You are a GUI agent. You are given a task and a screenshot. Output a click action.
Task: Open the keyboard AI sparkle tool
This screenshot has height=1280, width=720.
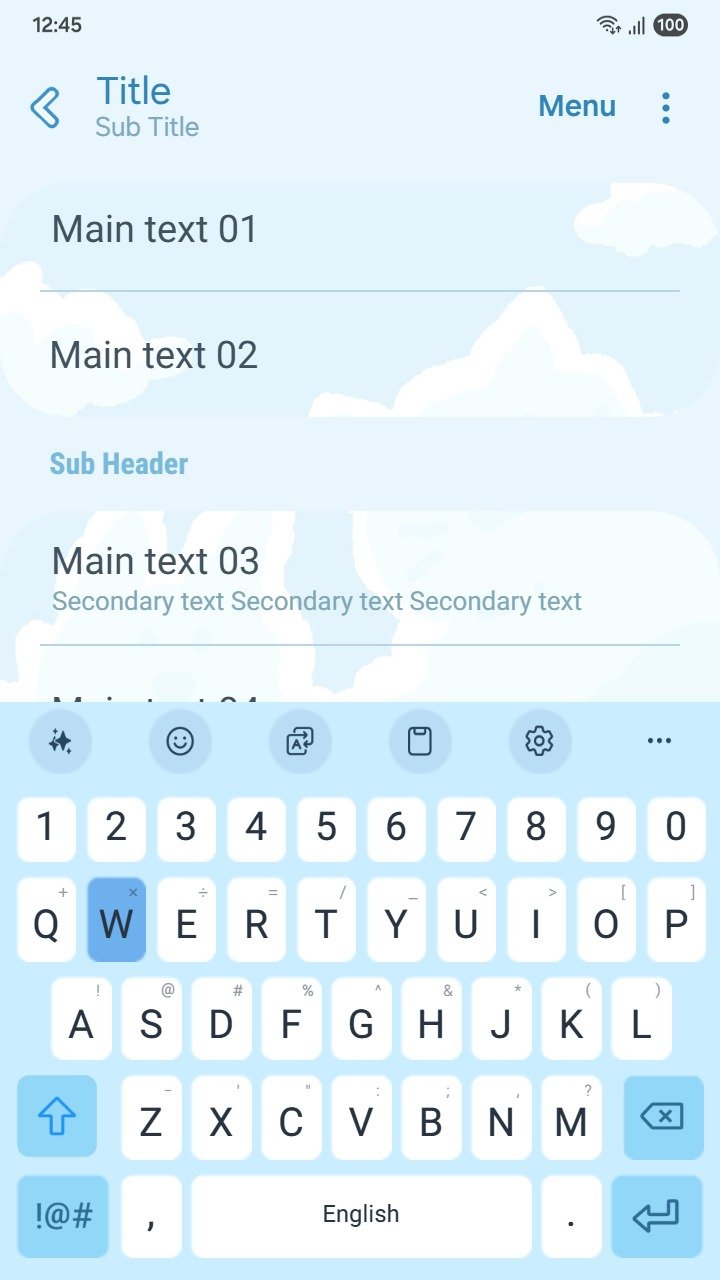pyautogui.click(x=60, y=741)
